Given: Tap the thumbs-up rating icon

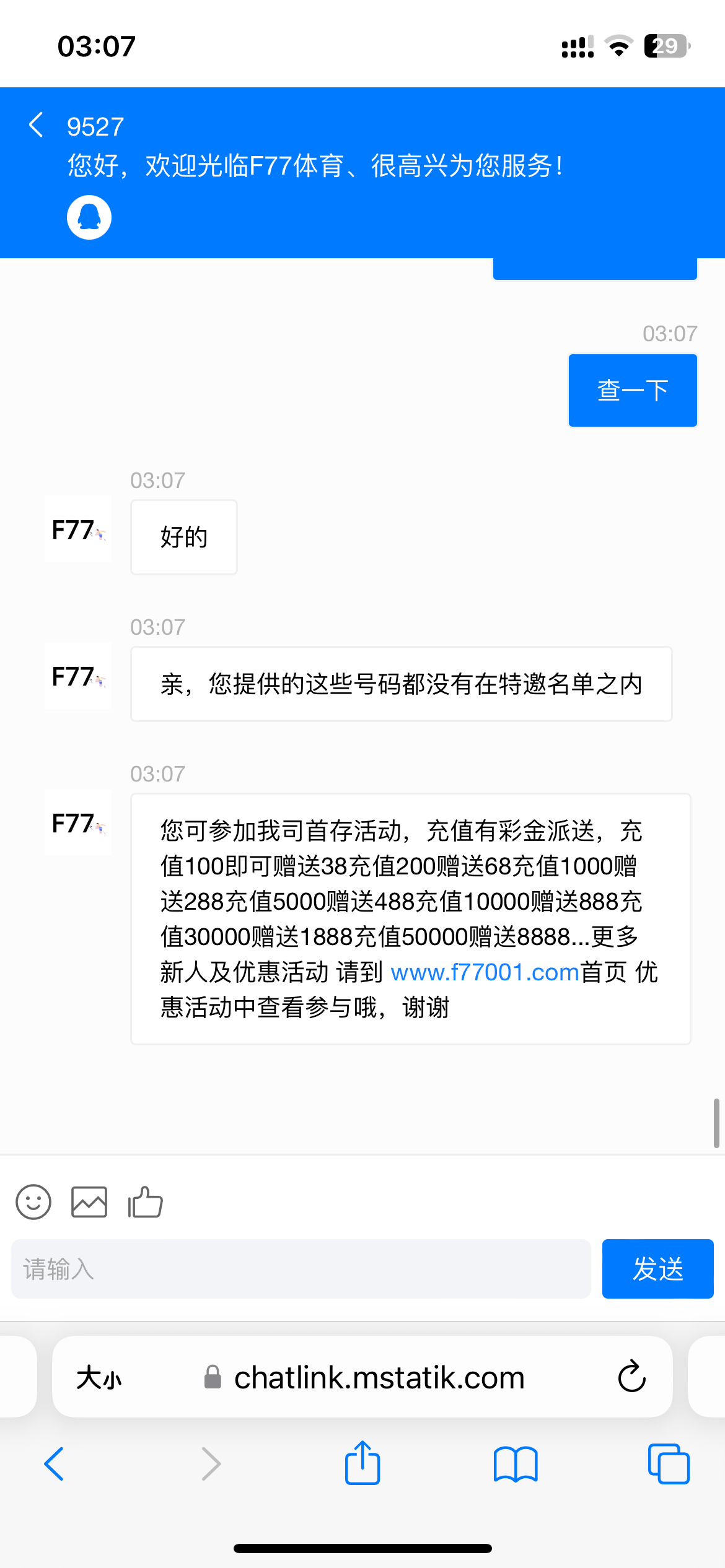Looking at the screenshot, I should coord(145,1201).
